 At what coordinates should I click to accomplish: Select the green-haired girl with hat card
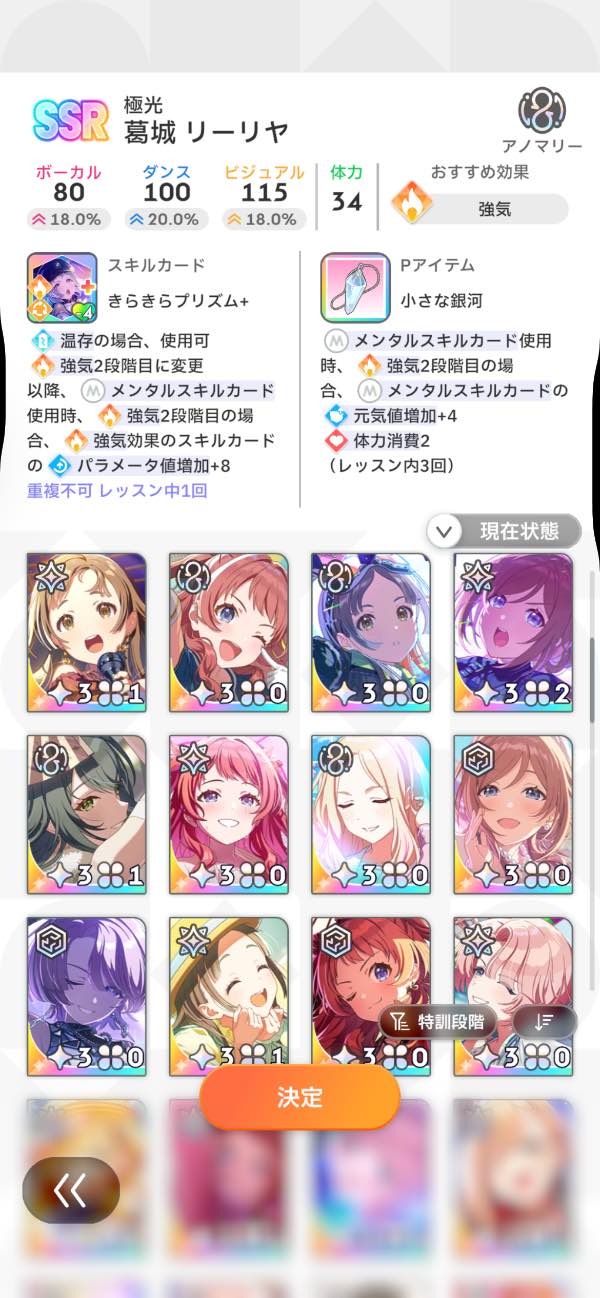[x=87, y=814]
